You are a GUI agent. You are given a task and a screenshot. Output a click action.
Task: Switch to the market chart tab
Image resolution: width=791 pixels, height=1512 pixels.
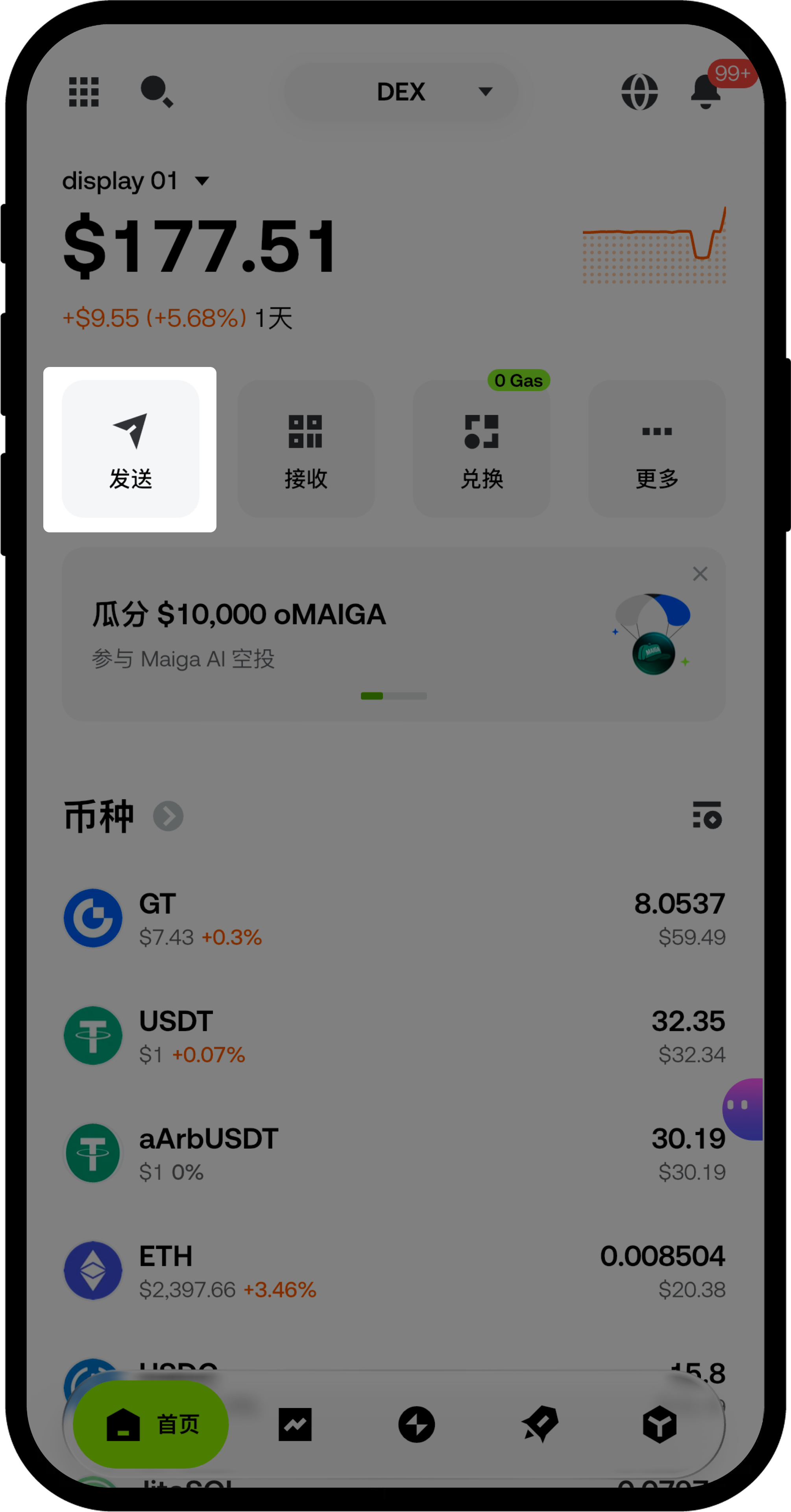point(295,1425)
